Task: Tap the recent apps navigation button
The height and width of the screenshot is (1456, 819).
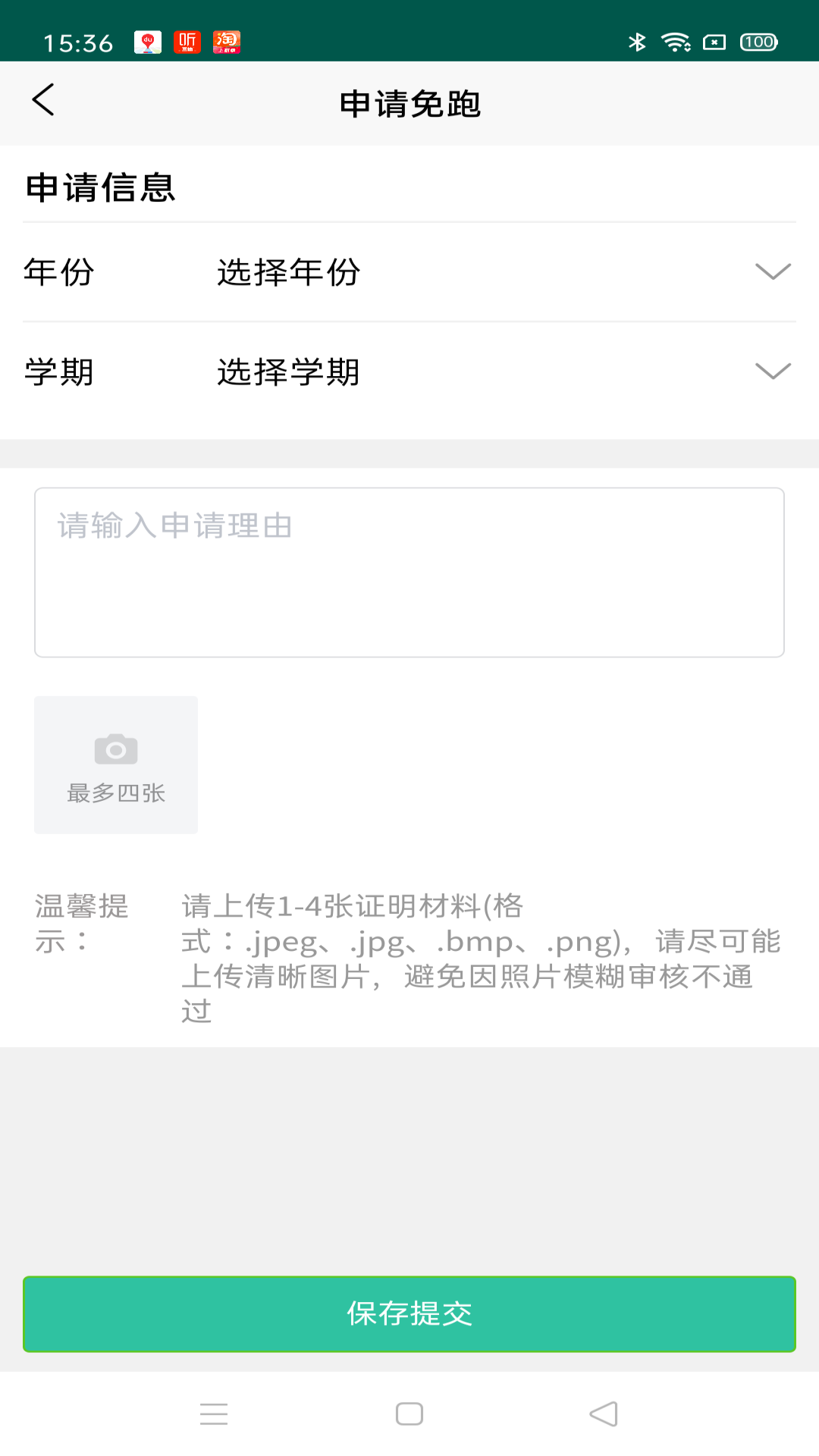Action: coord(215,1414)
